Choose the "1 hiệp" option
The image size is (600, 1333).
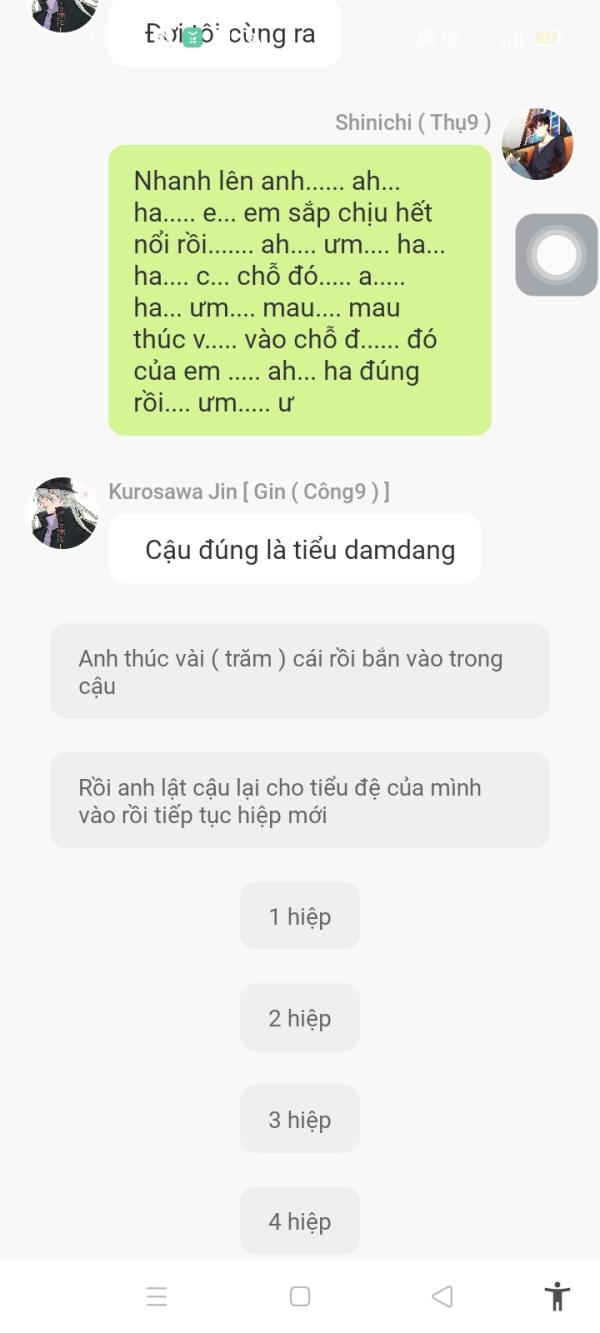point(299,916)
